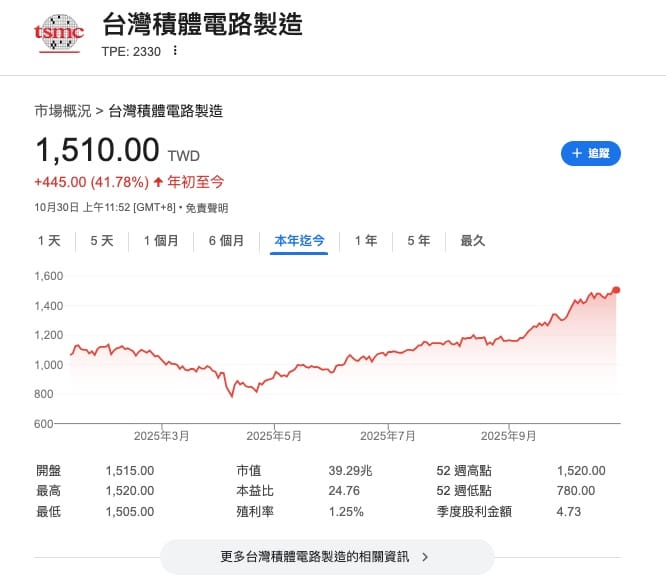This screenshot has height=578, width=666.
Task: Tap the 追蹤 follow button
Action: (x=591, y=153)
